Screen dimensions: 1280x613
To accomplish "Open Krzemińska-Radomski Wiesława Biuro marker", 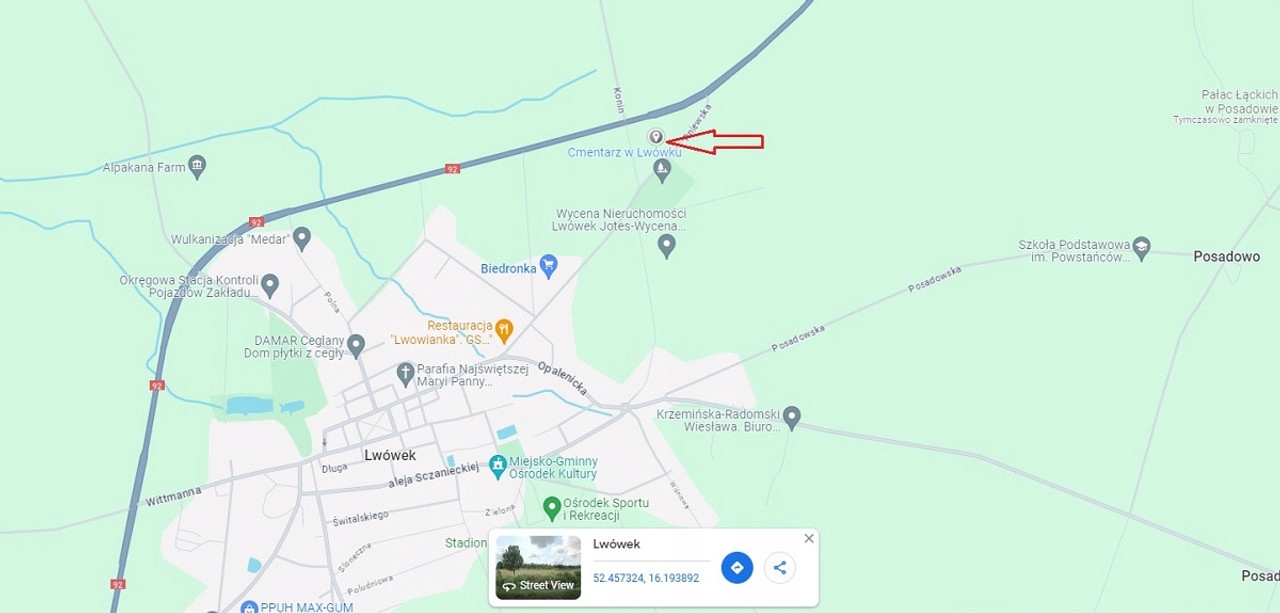I will pos(791,415).
